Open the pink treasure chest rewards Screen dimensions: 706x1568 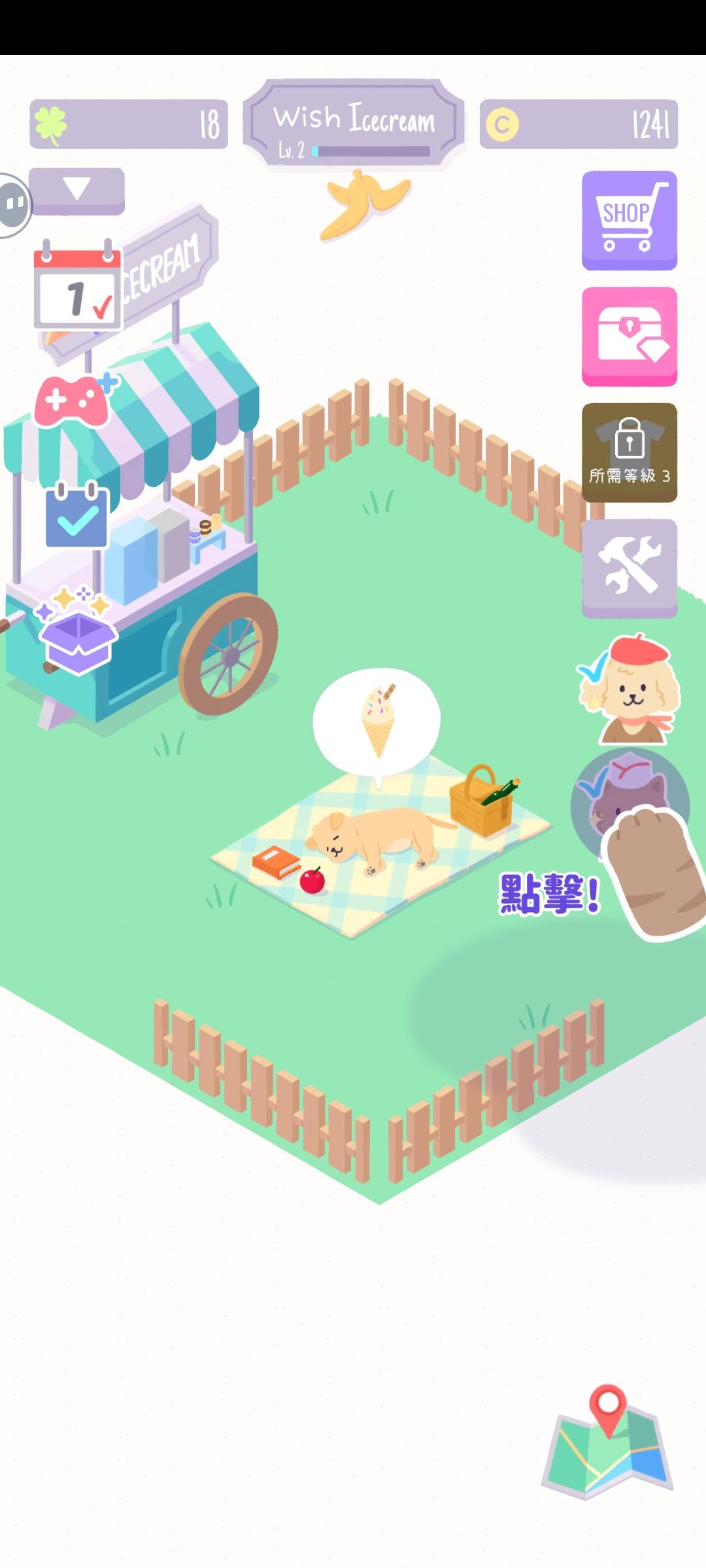coord(628,335)
